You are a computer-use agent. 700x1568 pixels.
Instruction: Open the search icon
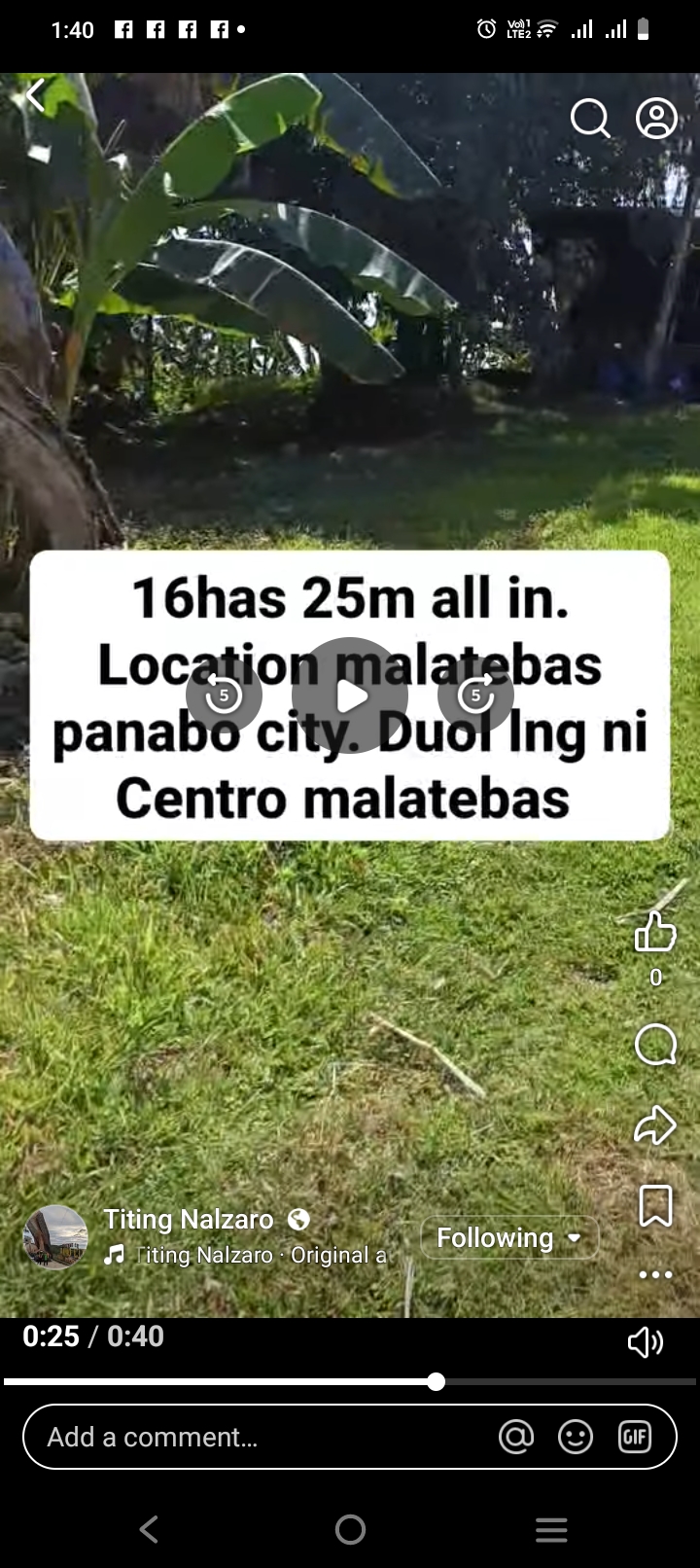[589, 119]
